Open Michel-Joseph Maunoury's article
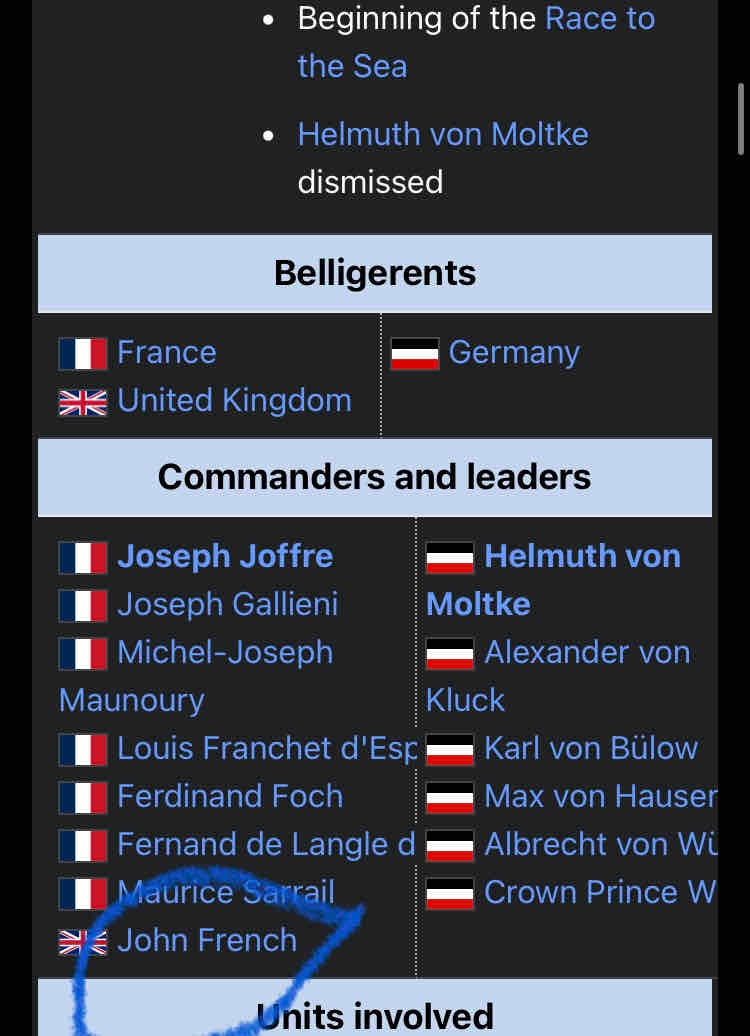This screenshot has width=750, height=1036. [x=225, y=652]
